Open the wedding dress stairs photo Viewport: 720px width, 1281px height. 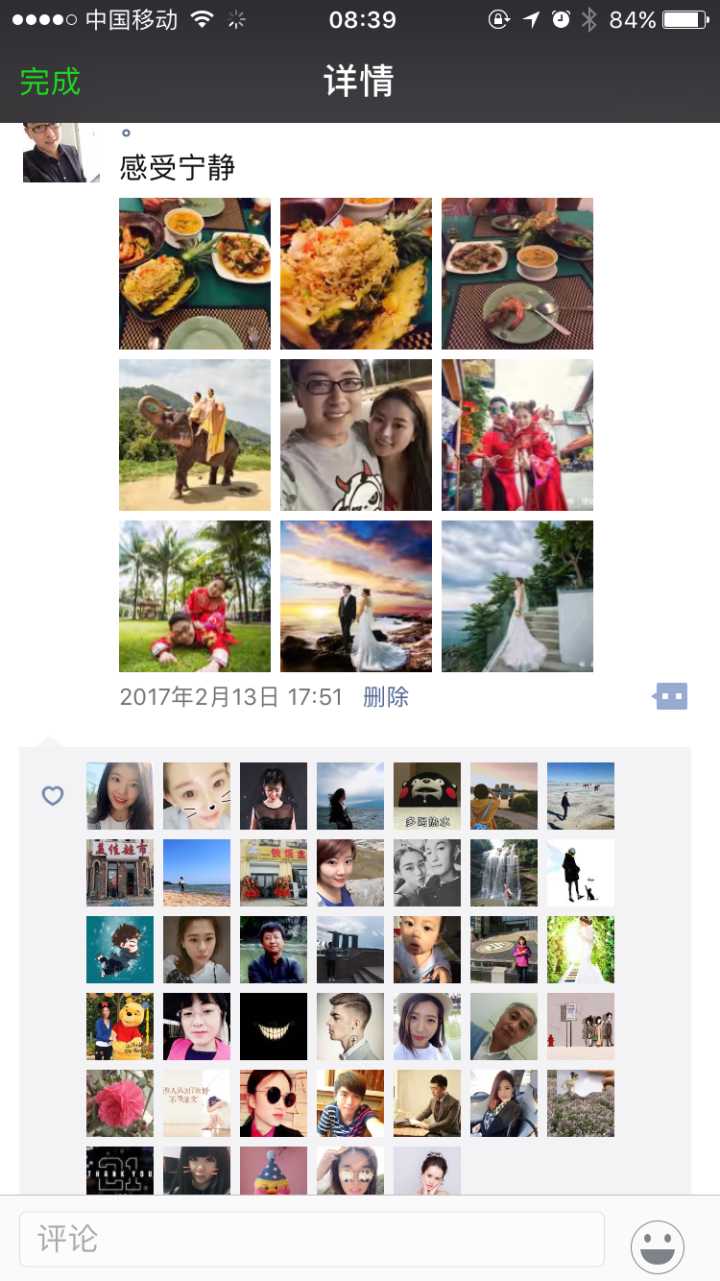517,596
